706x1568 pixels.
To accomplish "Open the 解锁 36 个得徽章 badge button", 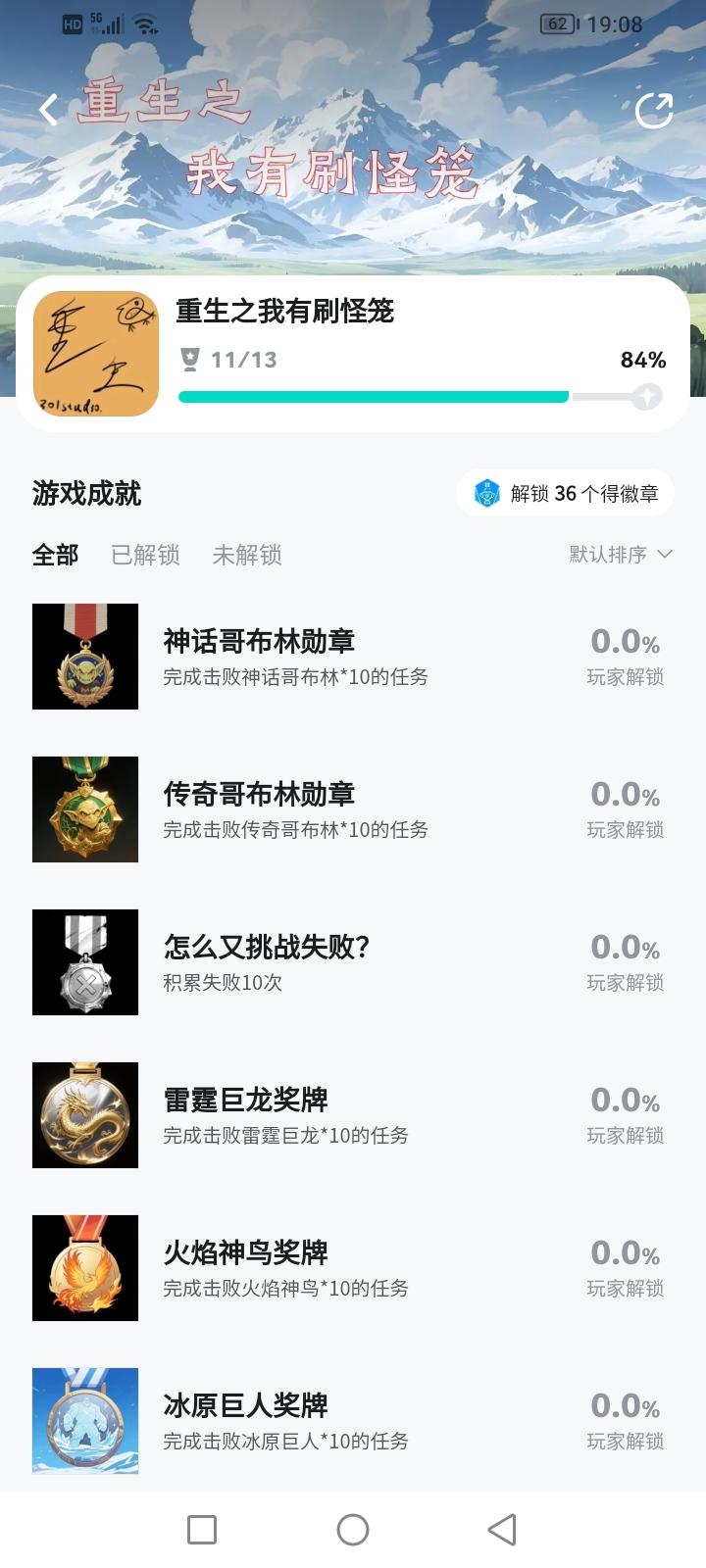I will tap(565, 493).
